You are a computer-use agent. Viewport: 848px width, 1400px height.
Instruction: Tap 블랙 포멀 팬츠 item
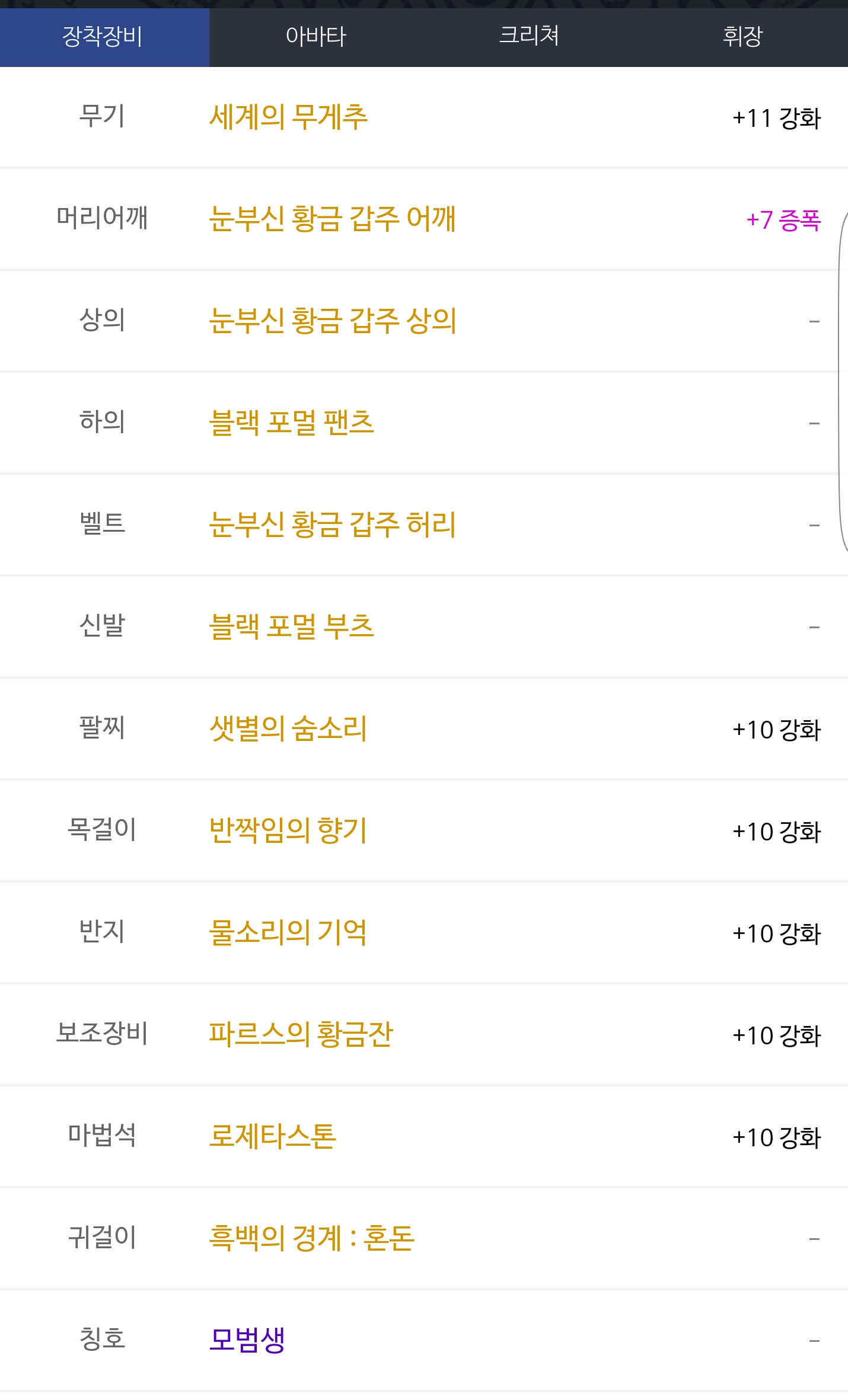[x=291, y=423]
